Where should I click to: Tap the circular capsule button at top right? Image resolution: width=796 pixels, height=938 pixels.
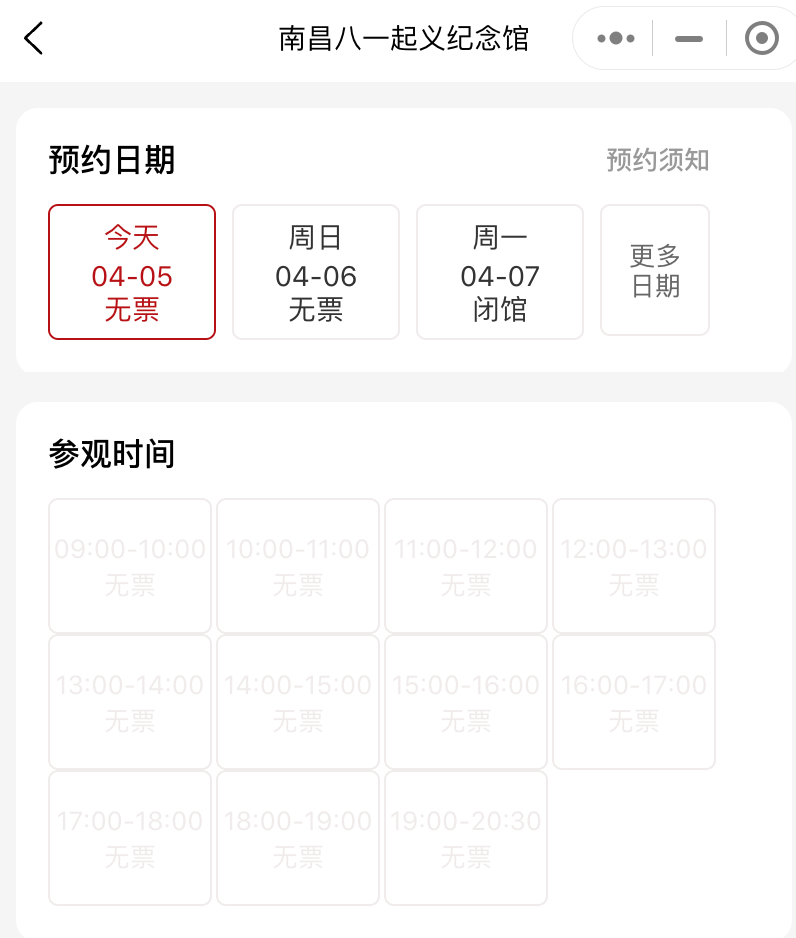tap(761, 37)
